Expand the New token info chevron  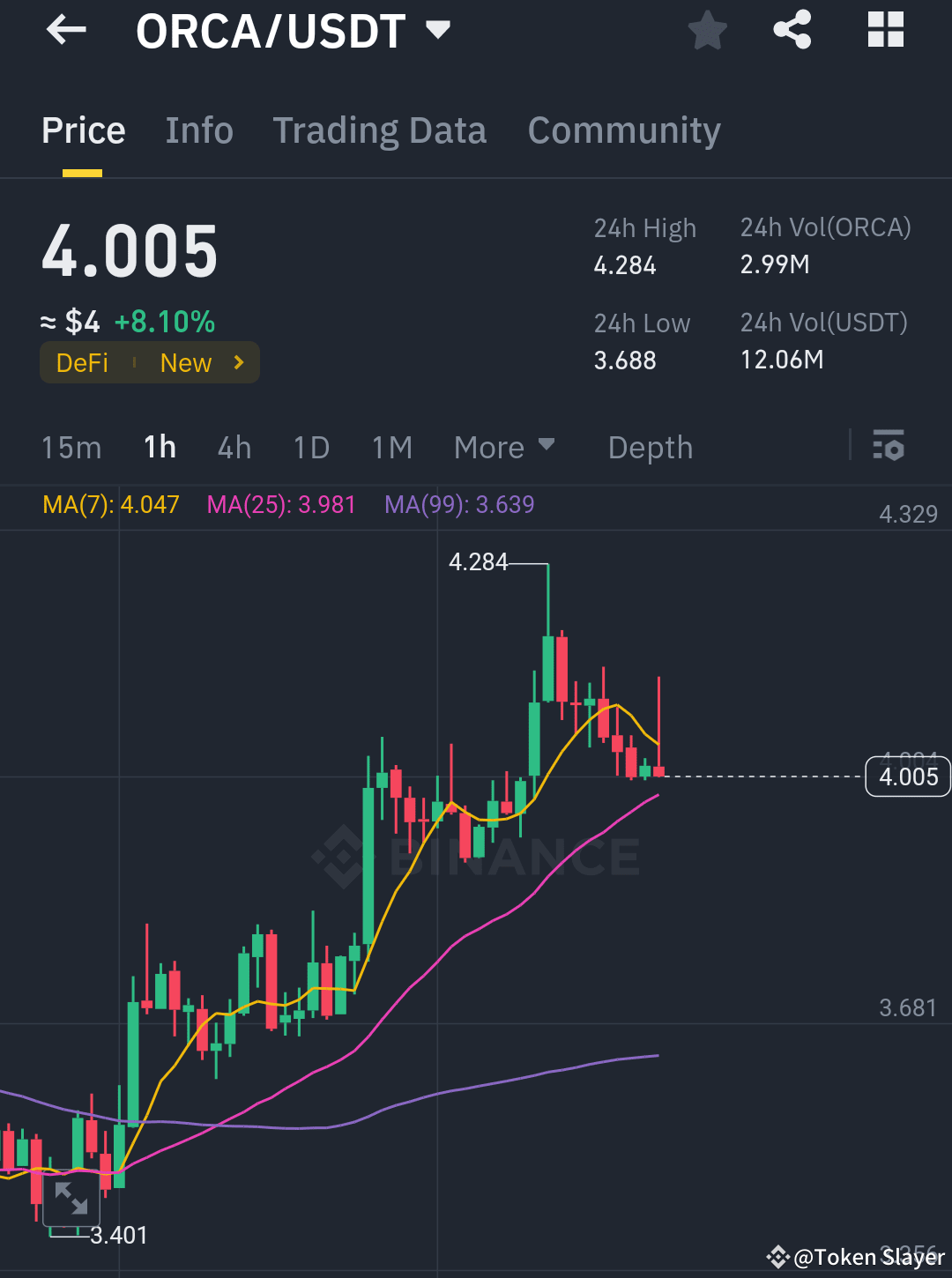(x=236, y=362)
